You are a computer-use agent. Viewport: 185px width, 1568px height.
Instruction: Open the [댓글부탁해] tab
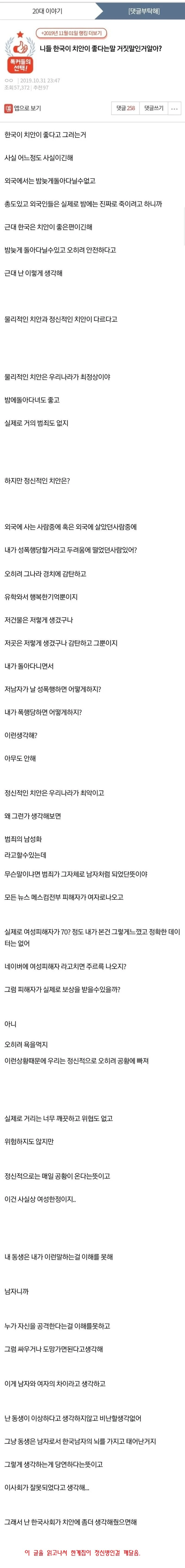tap(144, 11)
